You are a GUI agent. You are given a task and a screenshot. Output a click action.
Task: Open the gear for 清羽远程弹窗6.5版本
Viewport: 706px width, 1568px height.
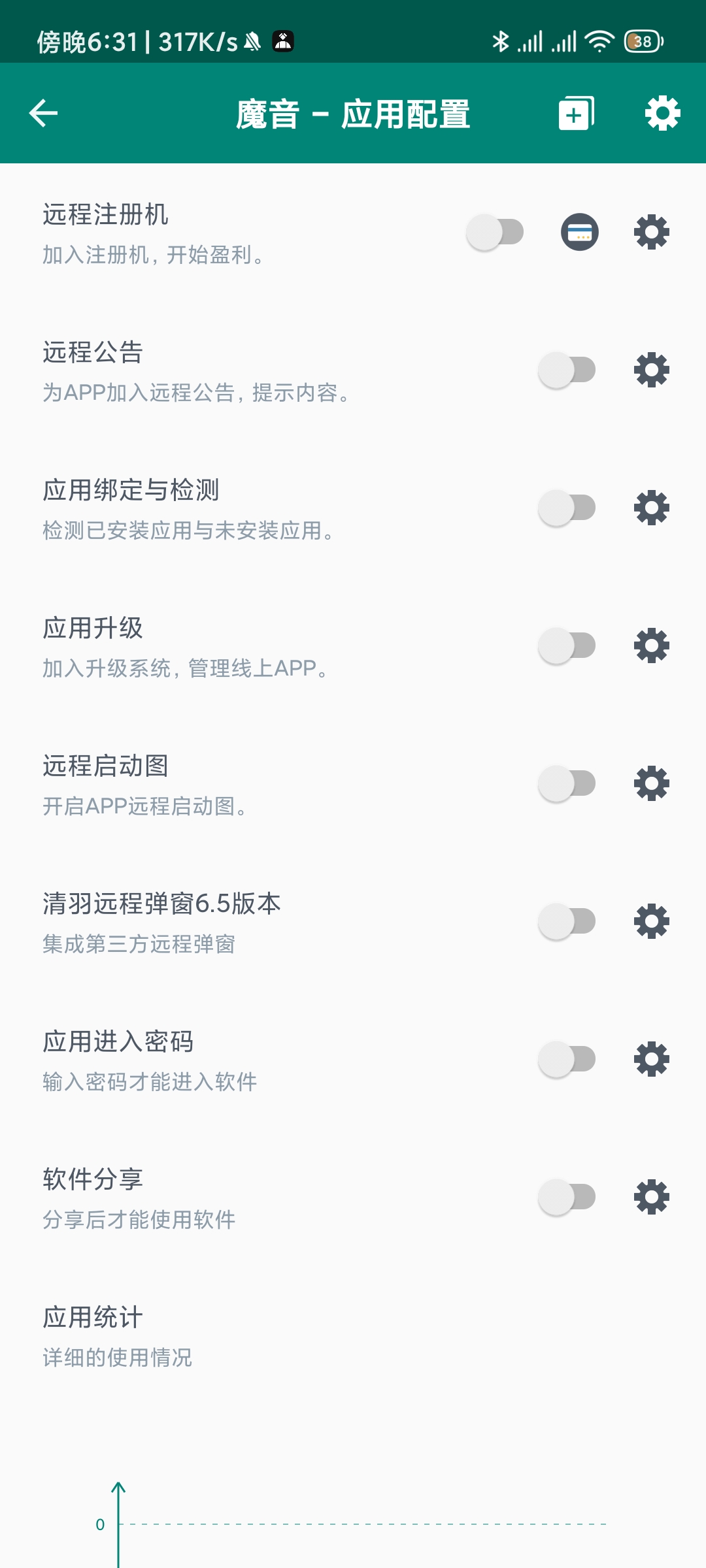click(x=652, y=921)
